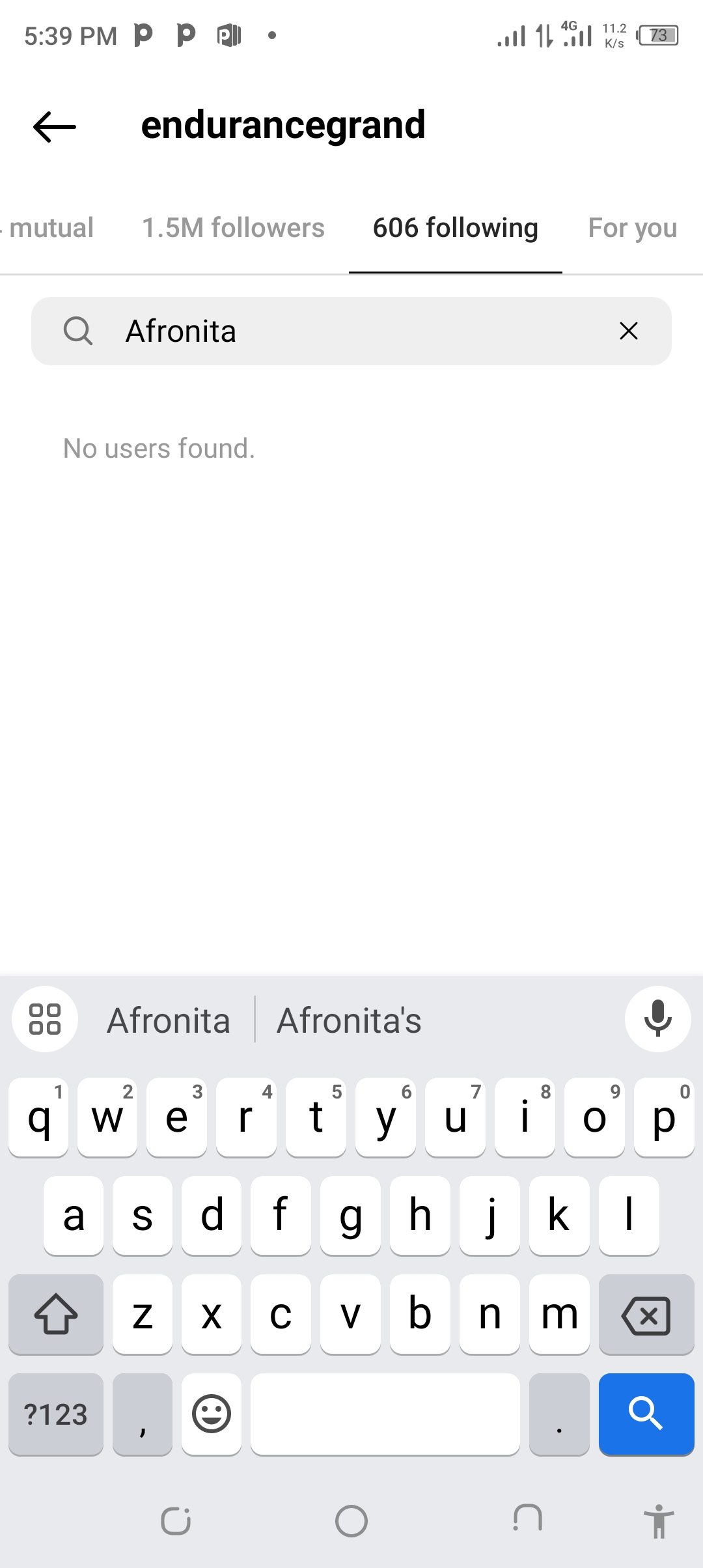Image resolution: width=703 pixels, height=1568 pixels.
Task: Switch to the ?123 symbols keyboard
Action: click(x=56, y=1414)
